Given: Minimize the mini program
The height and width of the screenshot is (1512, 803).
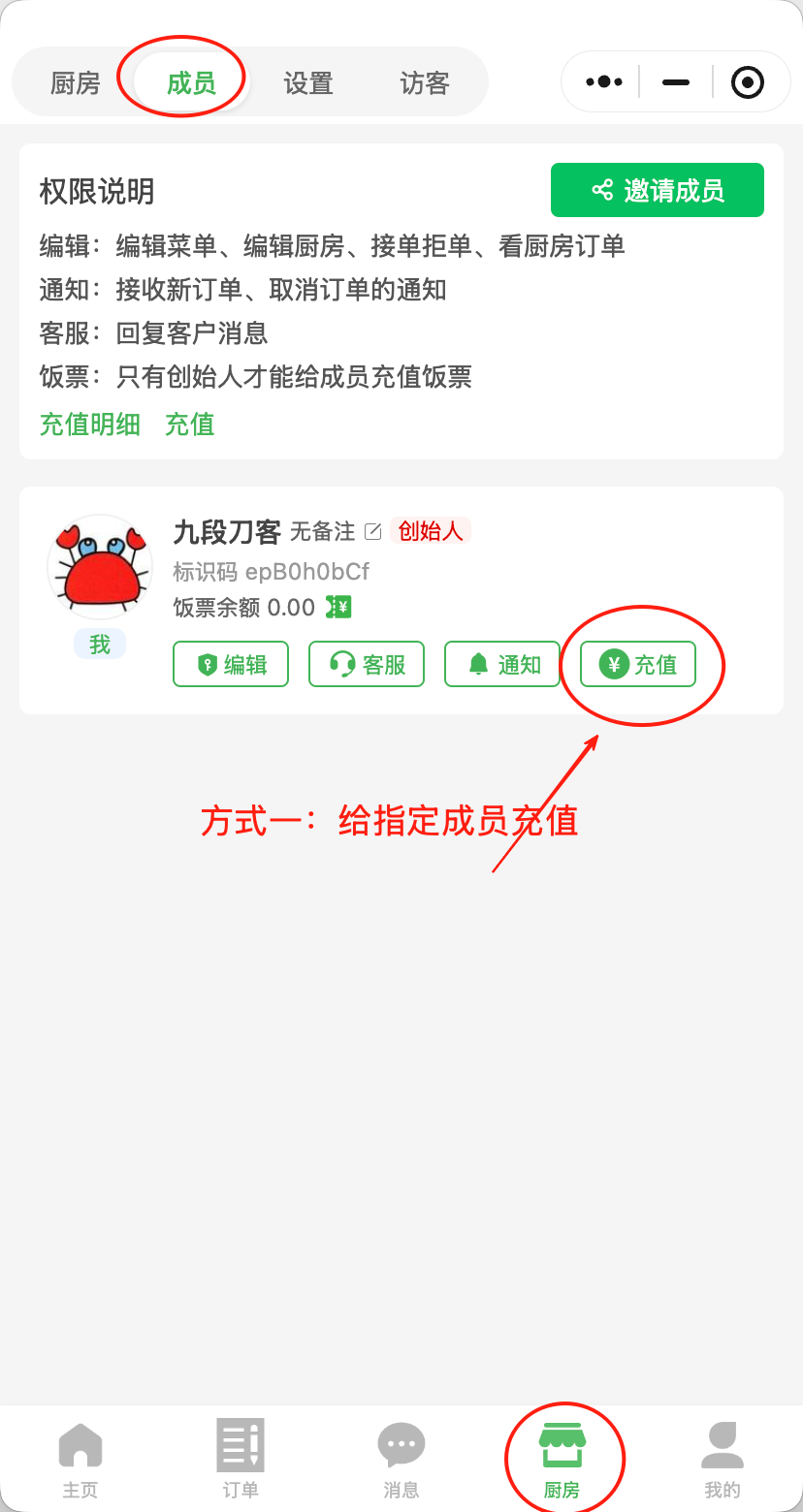Looking at the screenshot, I should 676,82.
